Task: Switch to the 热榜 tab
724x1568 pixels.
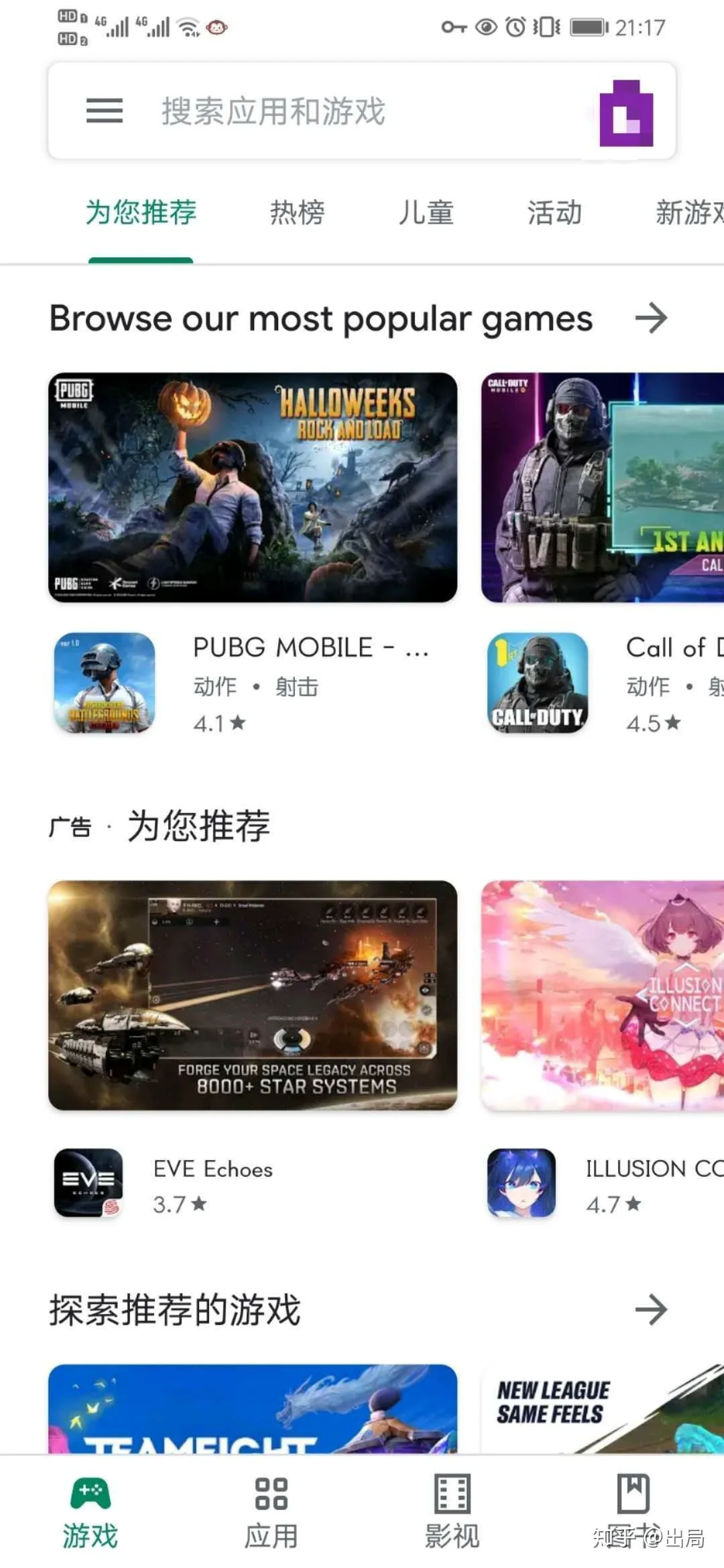Action: (x=297, y=213)
